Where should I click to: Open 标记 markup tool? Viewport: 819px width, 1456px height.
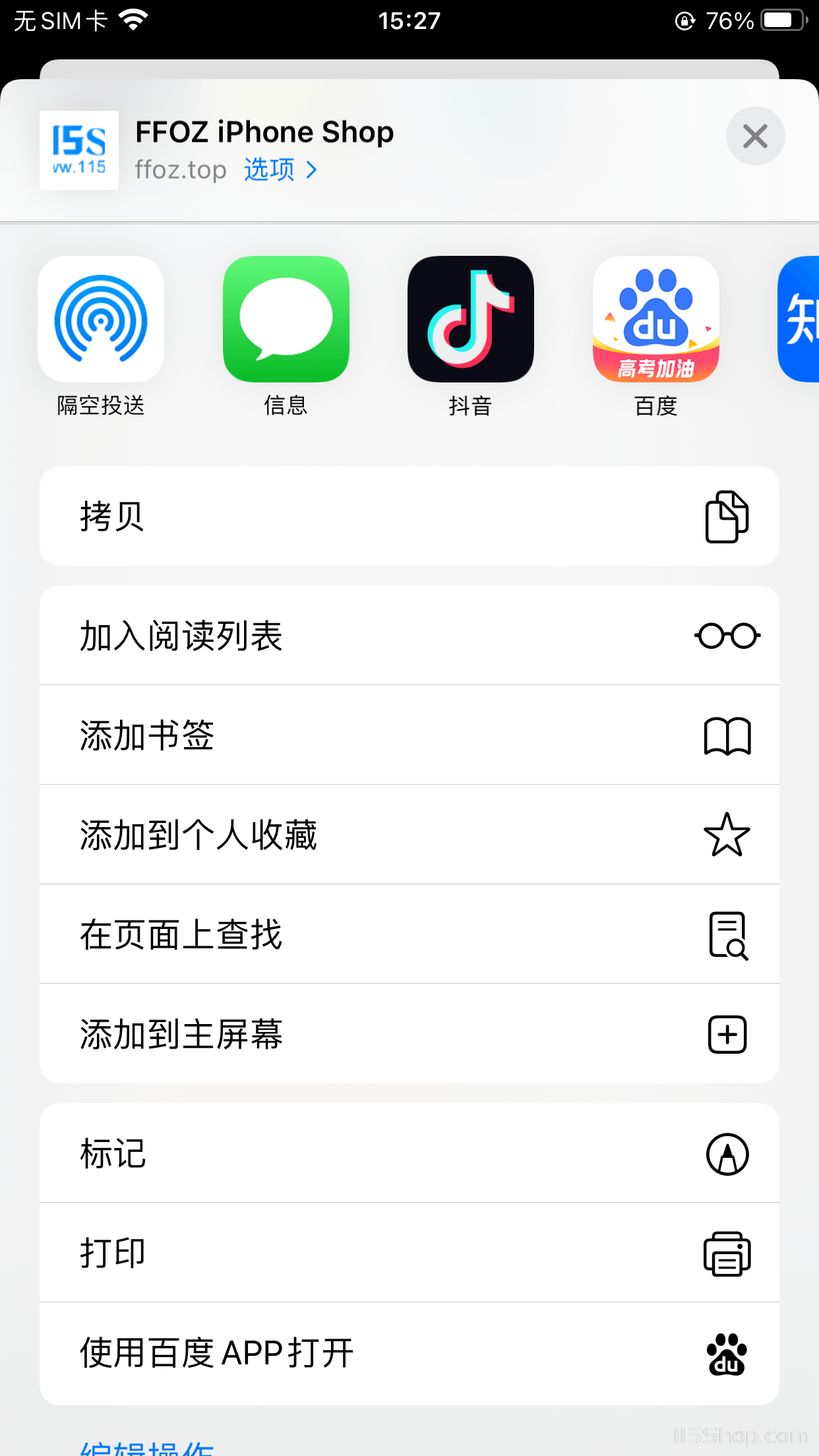point(409,1153)
